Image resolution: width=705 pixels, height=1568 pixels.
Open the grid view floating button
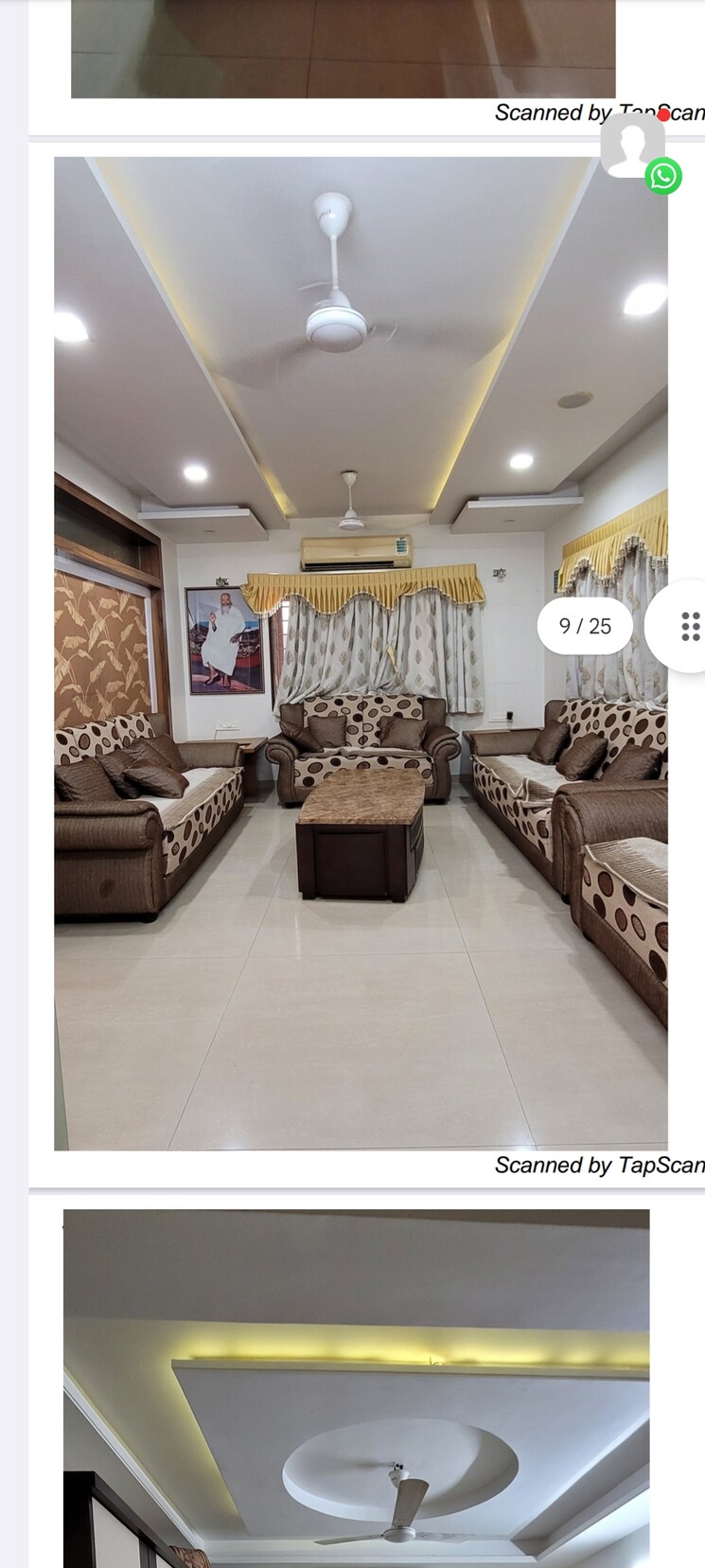(689, 626)
